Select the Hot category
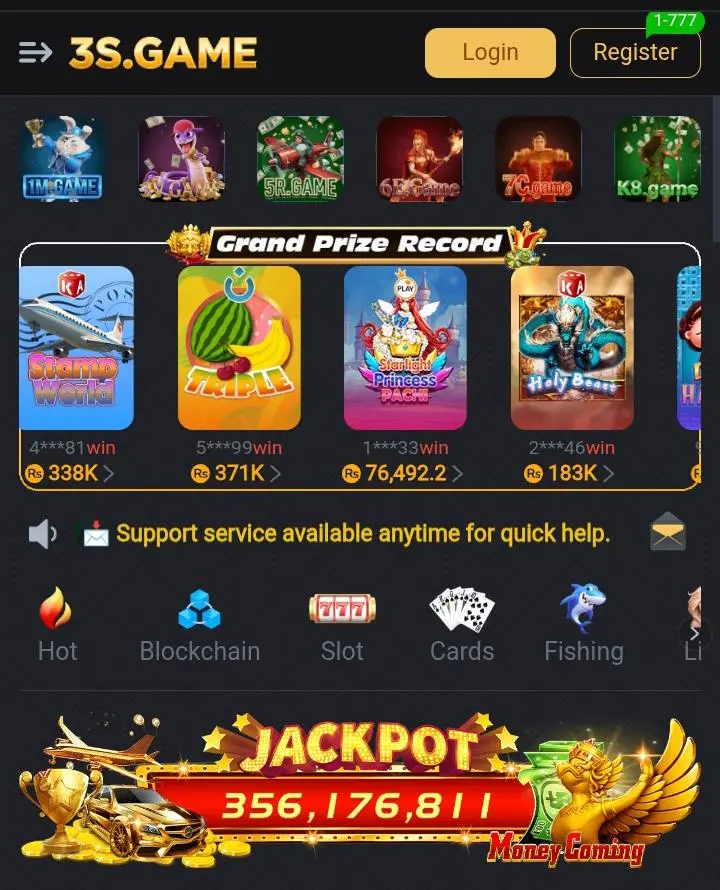 57,626
